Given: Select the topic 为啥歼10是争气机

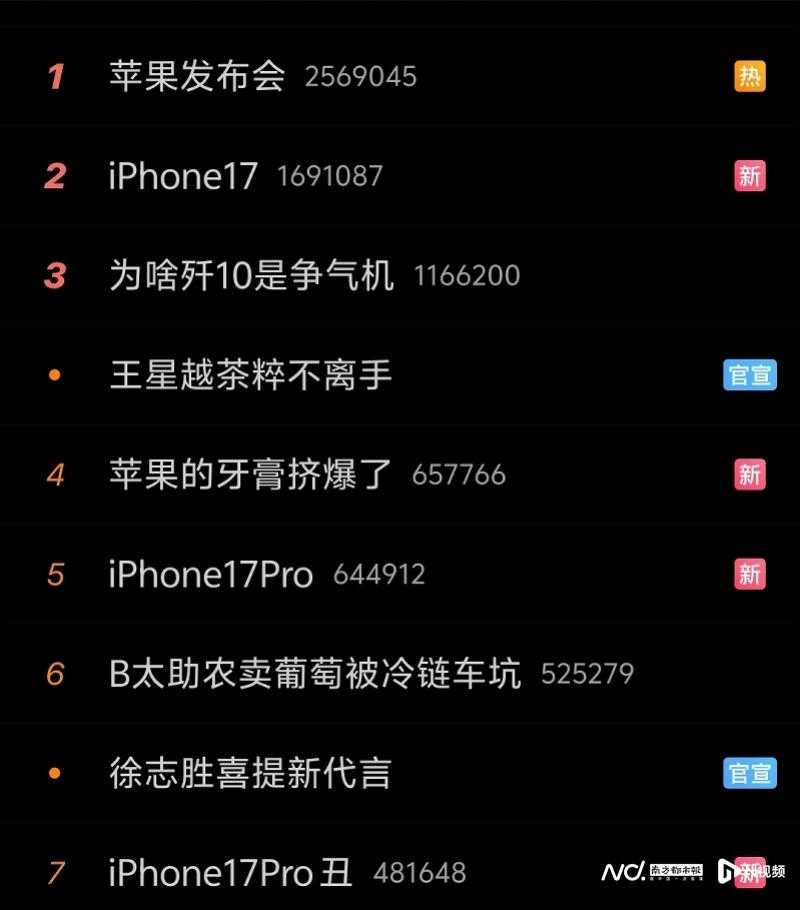Looking at the screenshot, I should coord(251,276).
